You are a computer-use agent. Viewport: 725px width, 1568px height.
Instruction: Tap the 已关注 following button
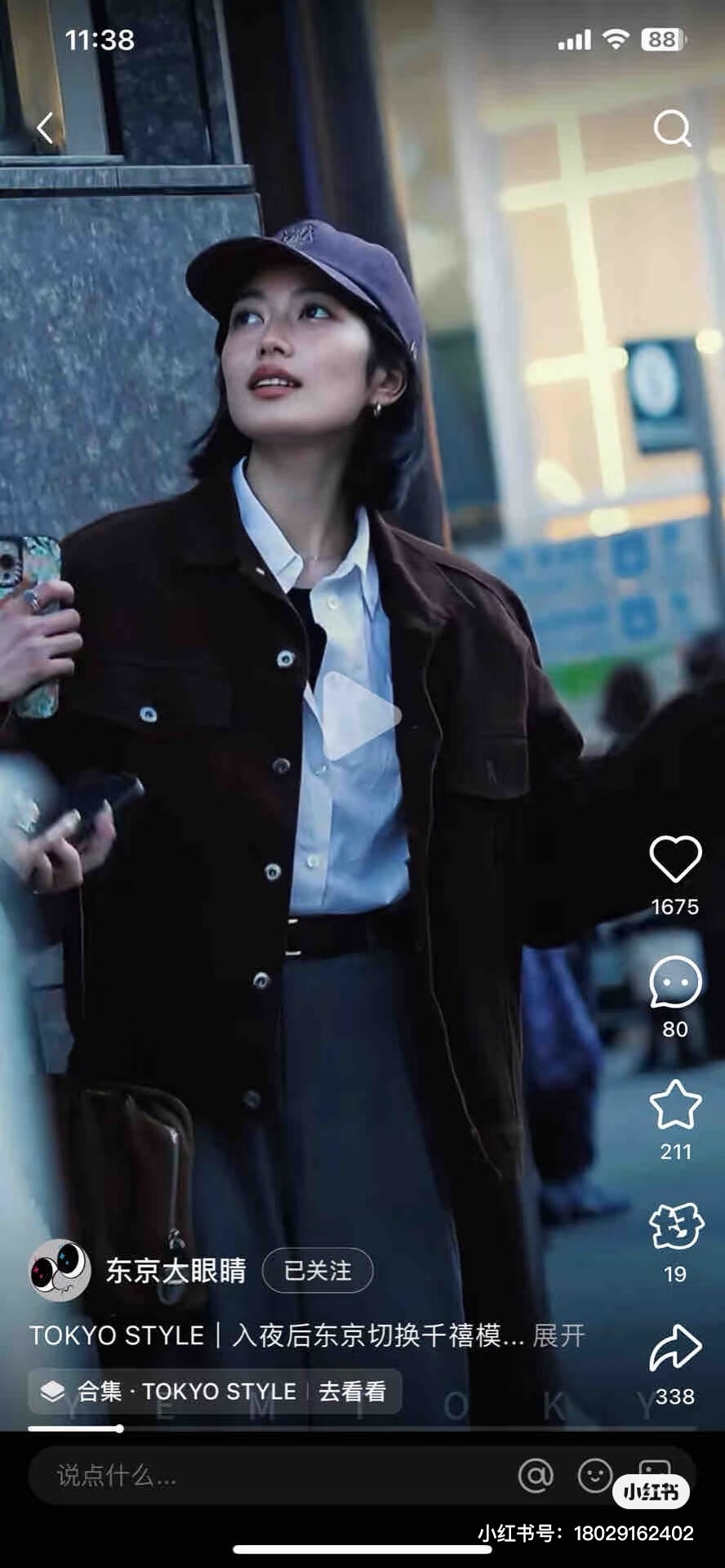pyautogui.click(x=318, y=1271)
